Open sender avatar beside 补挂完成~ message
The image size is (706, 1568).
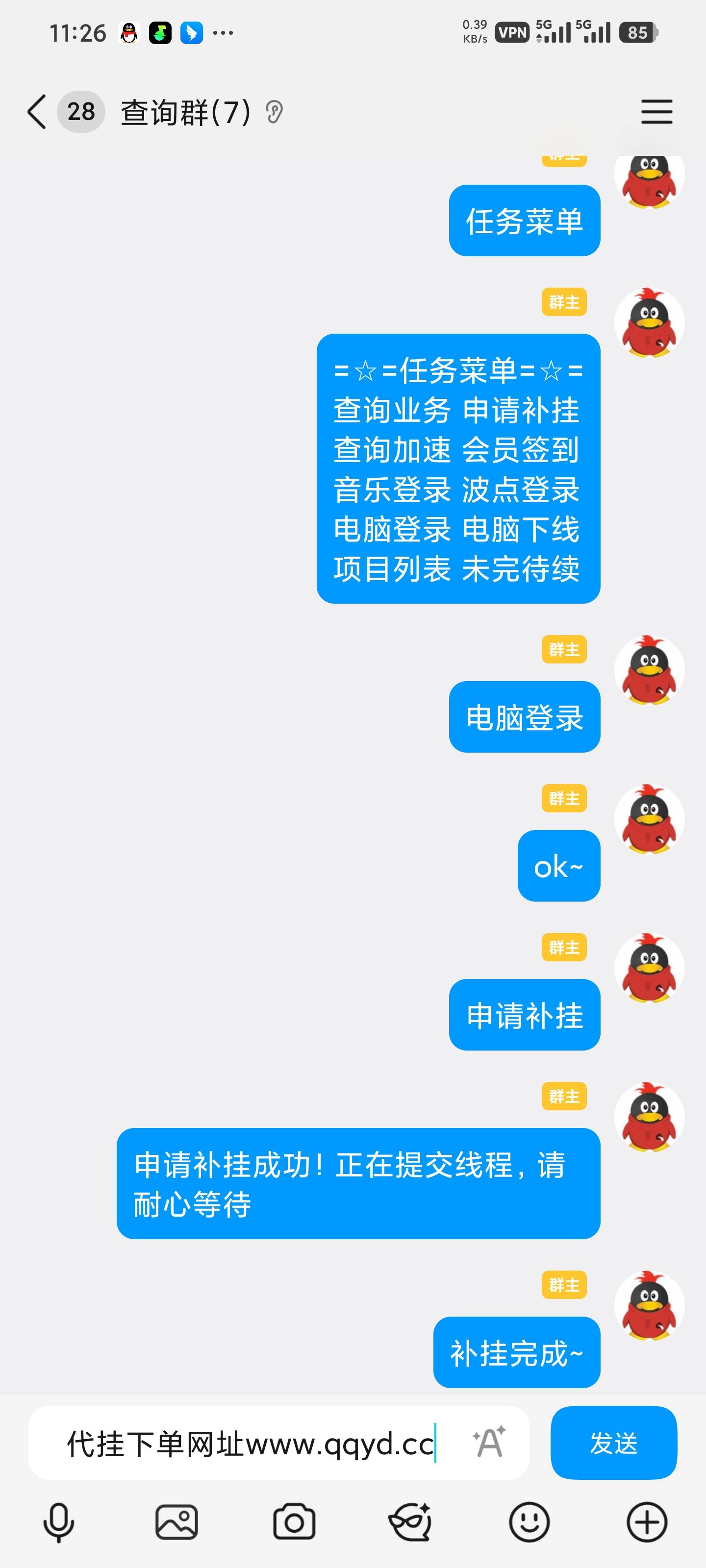pos(649,1306)
